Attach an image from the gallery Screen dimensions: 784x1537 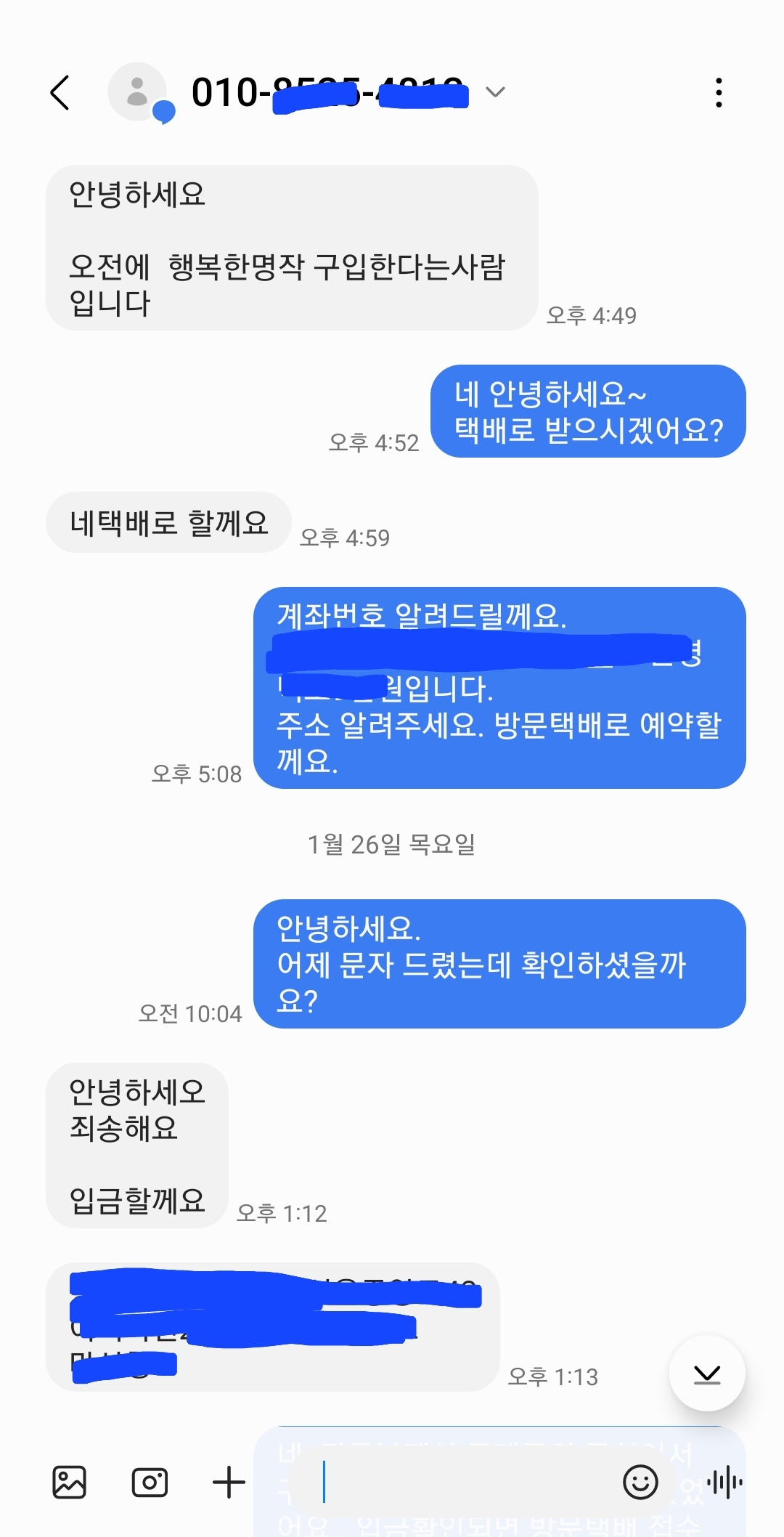70,1482
